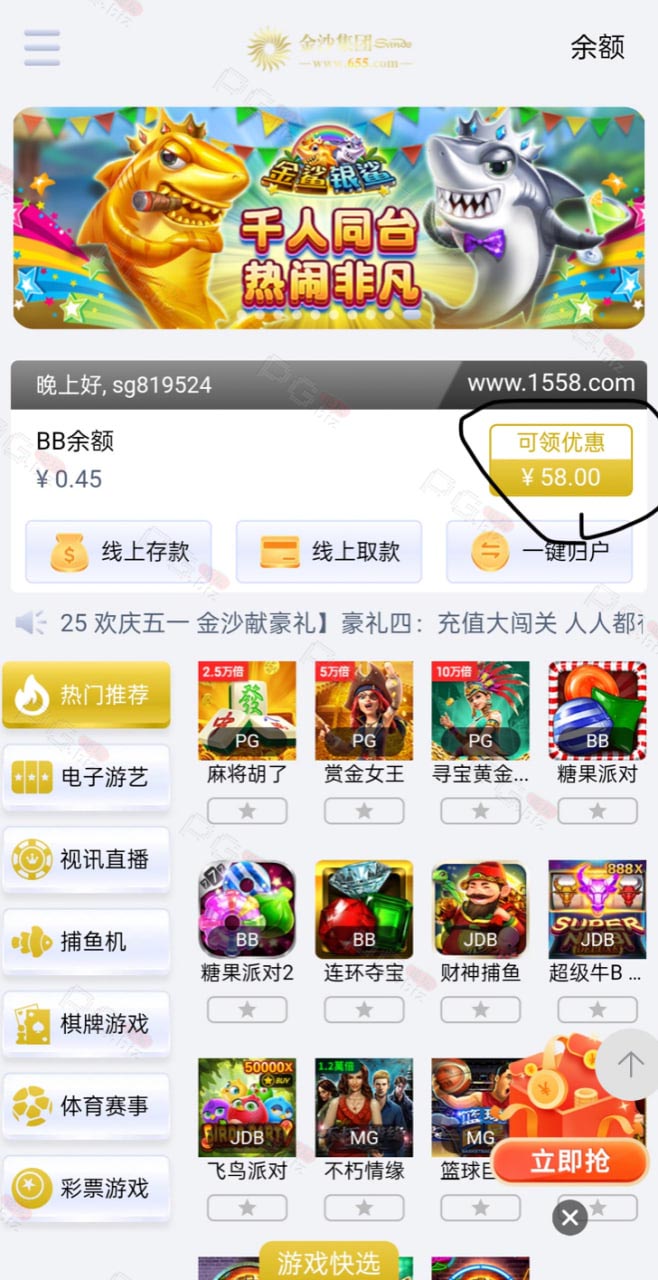Tap 一键归户 to collect all balances
The image size is (658, 1280).
539,551
